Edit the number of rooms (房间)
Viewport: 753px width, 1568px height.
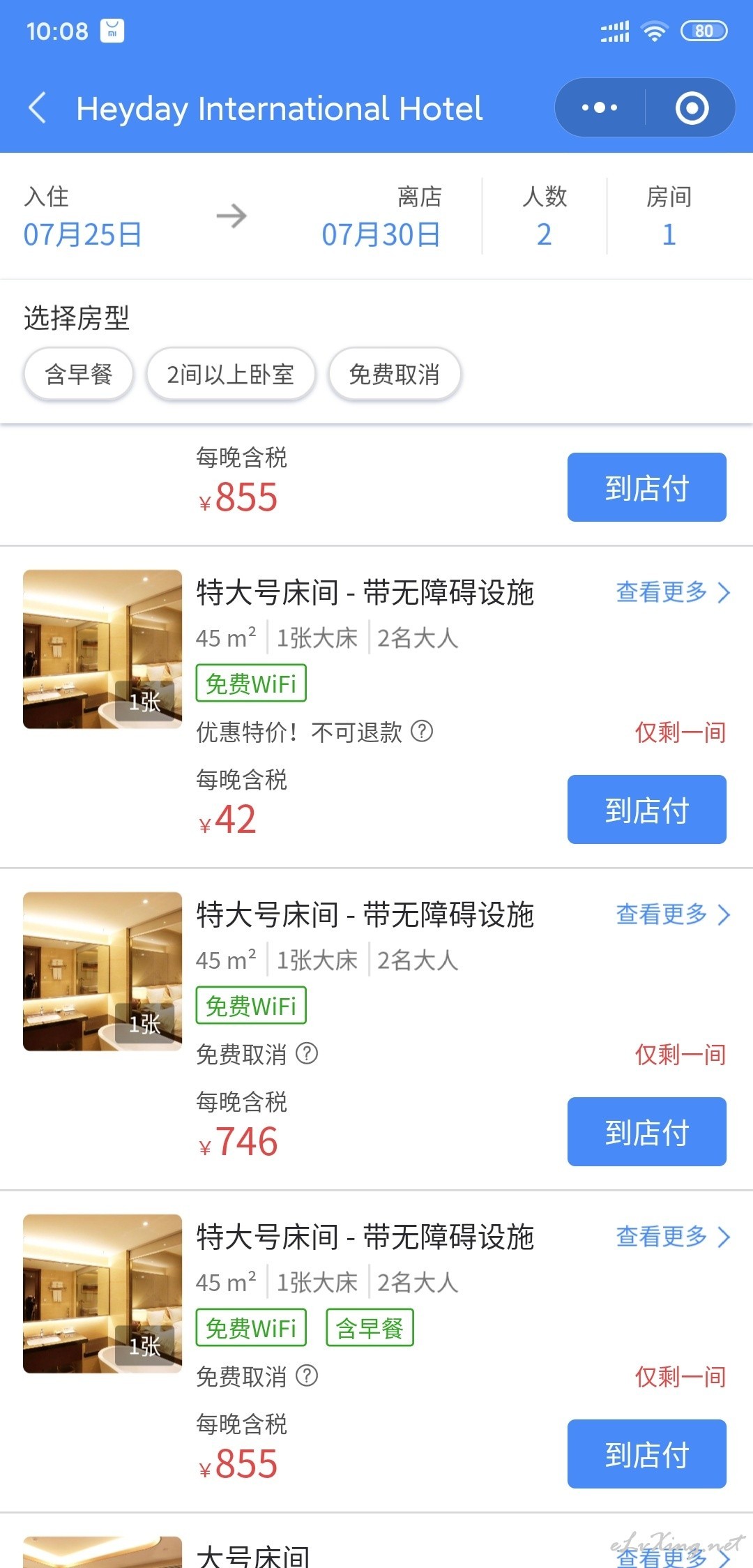(x=669, y=216)
